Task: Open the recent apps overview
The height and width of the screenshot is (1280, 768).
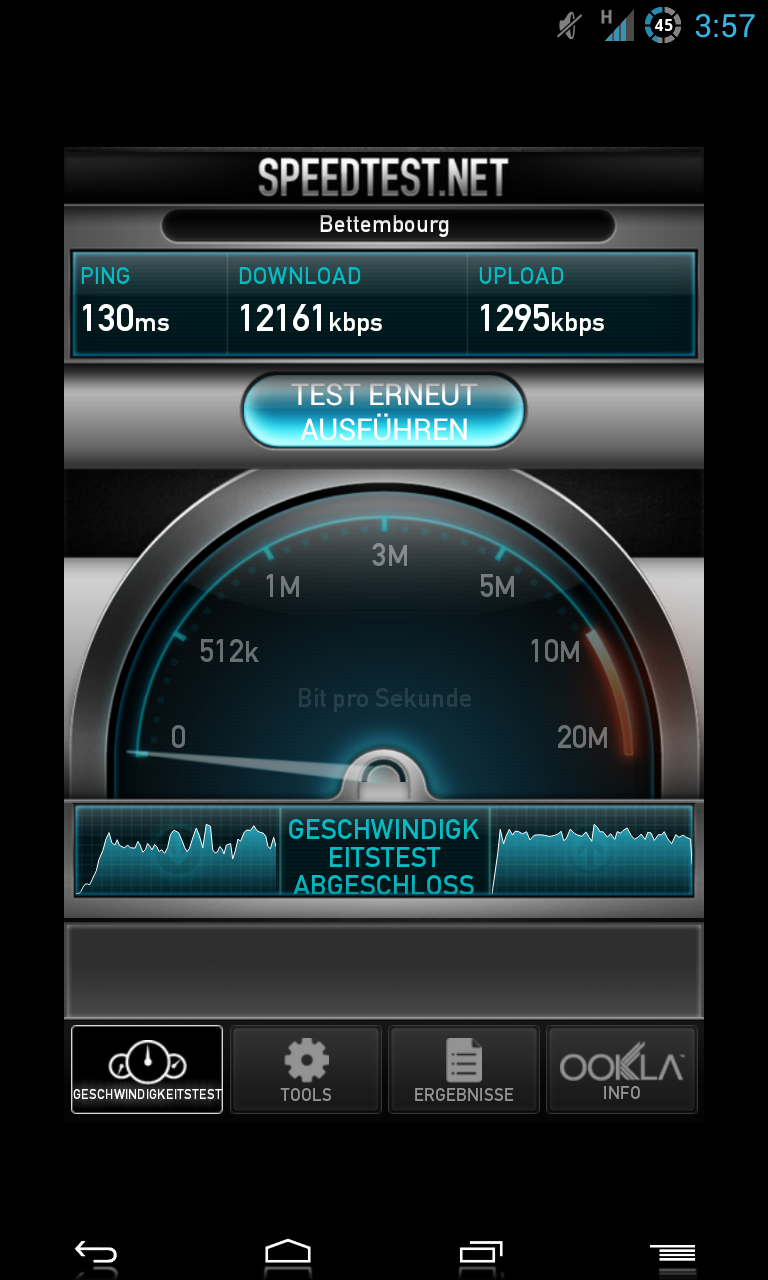Action: point(480,1251)
